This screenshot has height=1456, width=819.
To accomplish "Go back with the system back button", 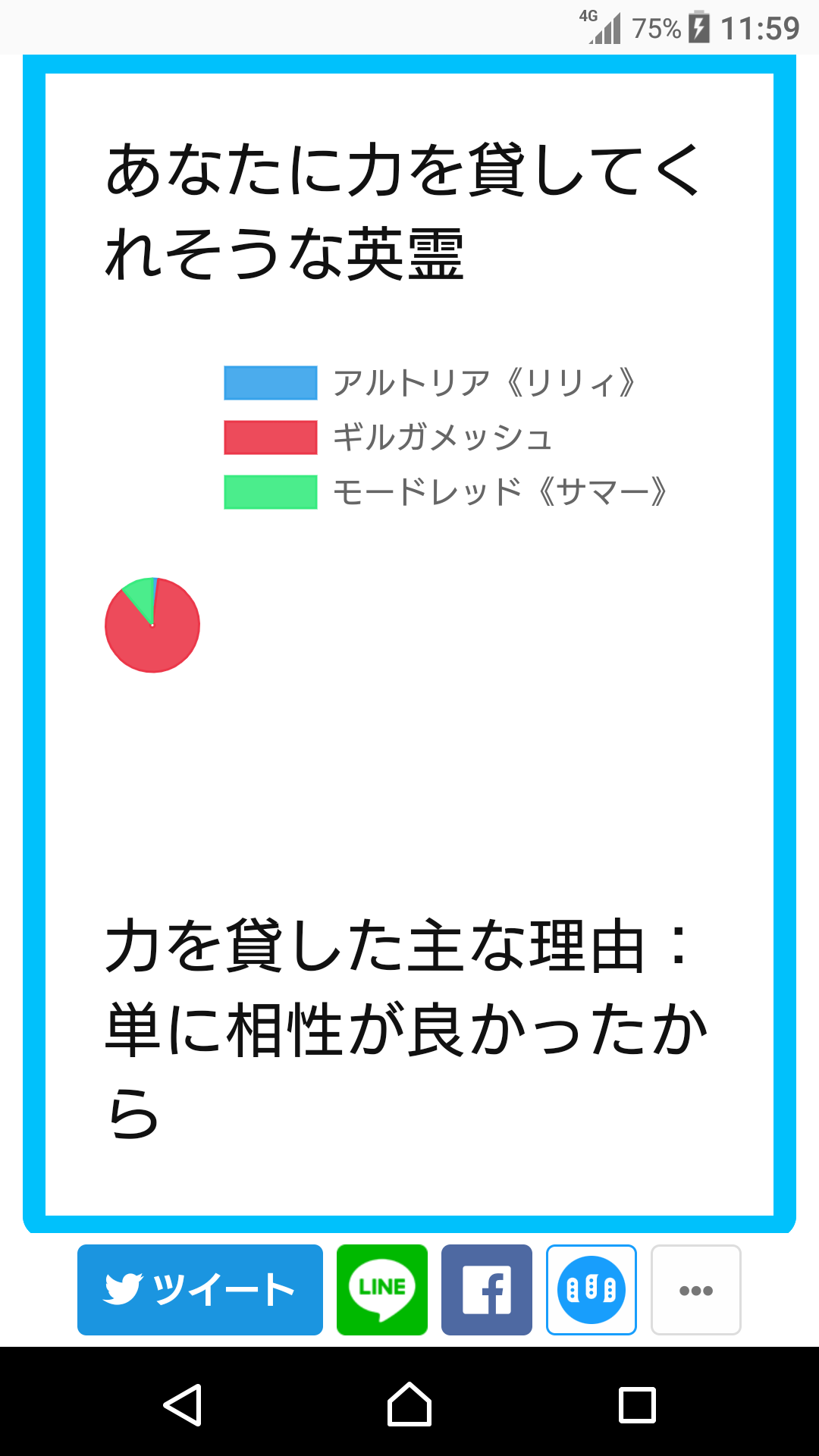I will pos(183,1404).
